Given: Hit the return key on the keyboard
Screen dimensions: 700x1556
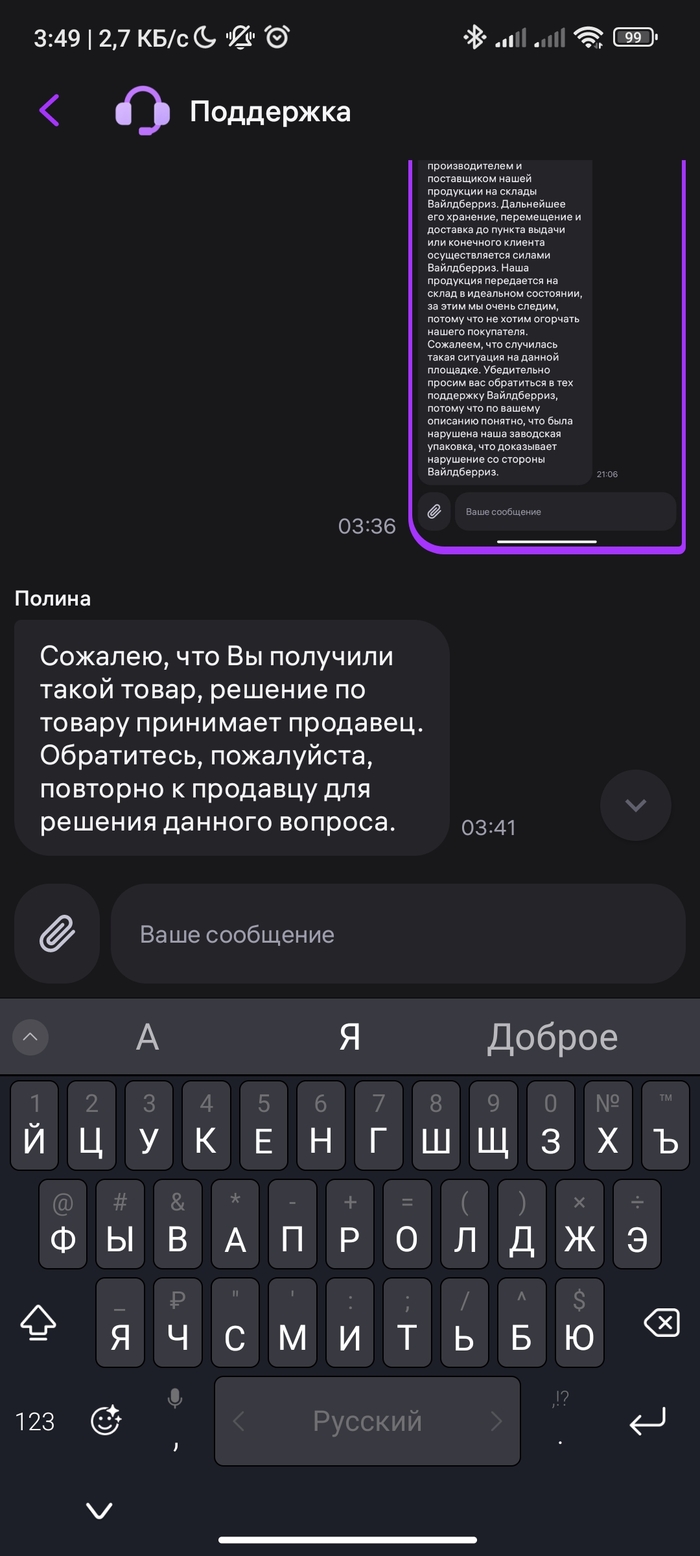Looking at the screenshot, I should point(646,1421).
